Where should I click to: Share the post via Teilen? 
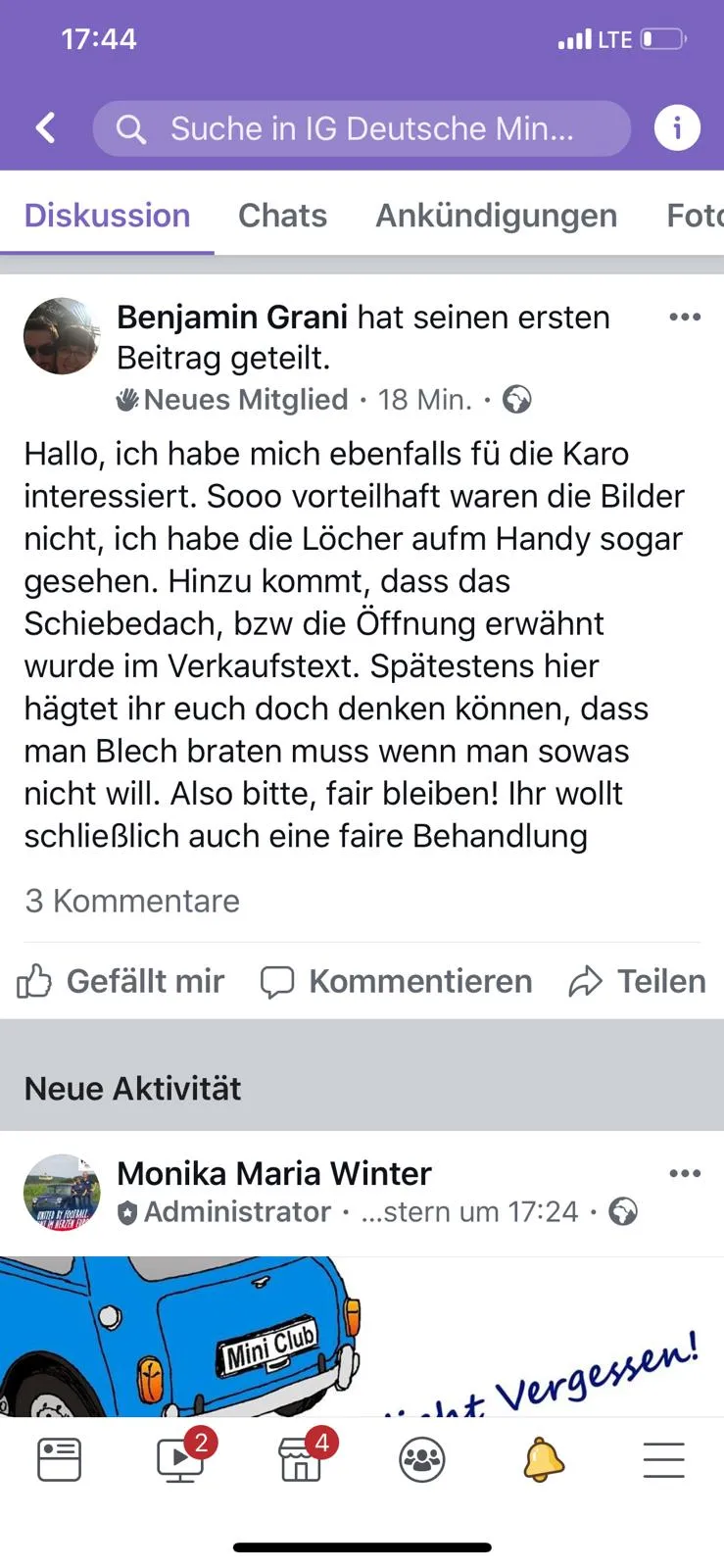(637, 981)
